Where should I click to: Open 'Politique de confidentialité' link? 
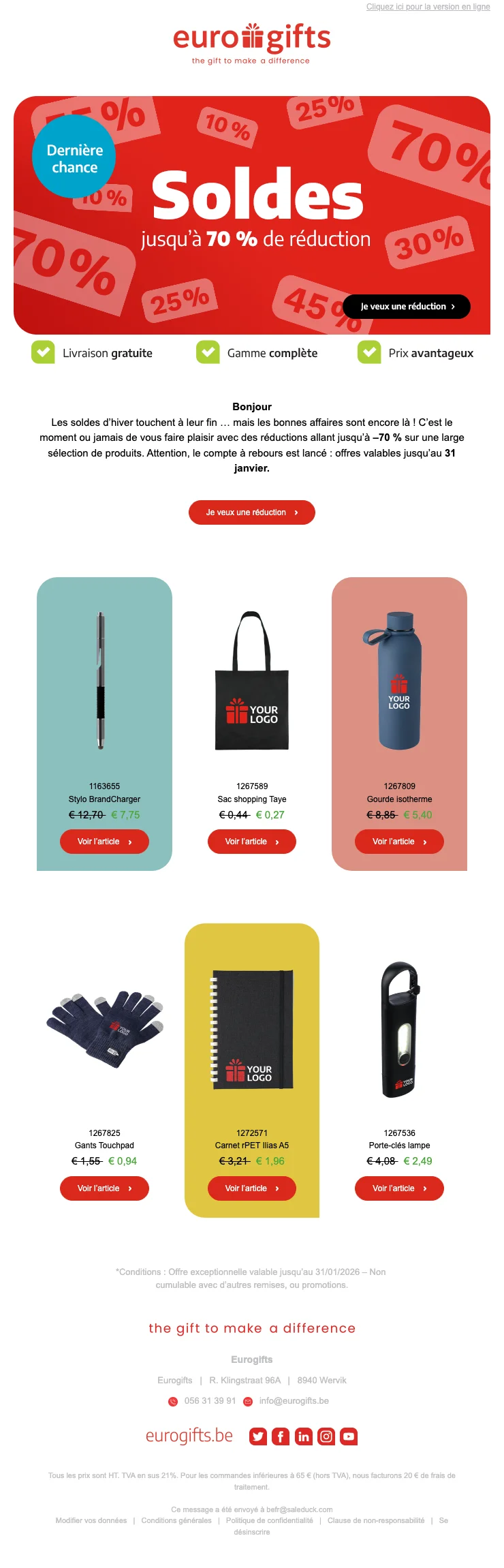coord(269,1520)
